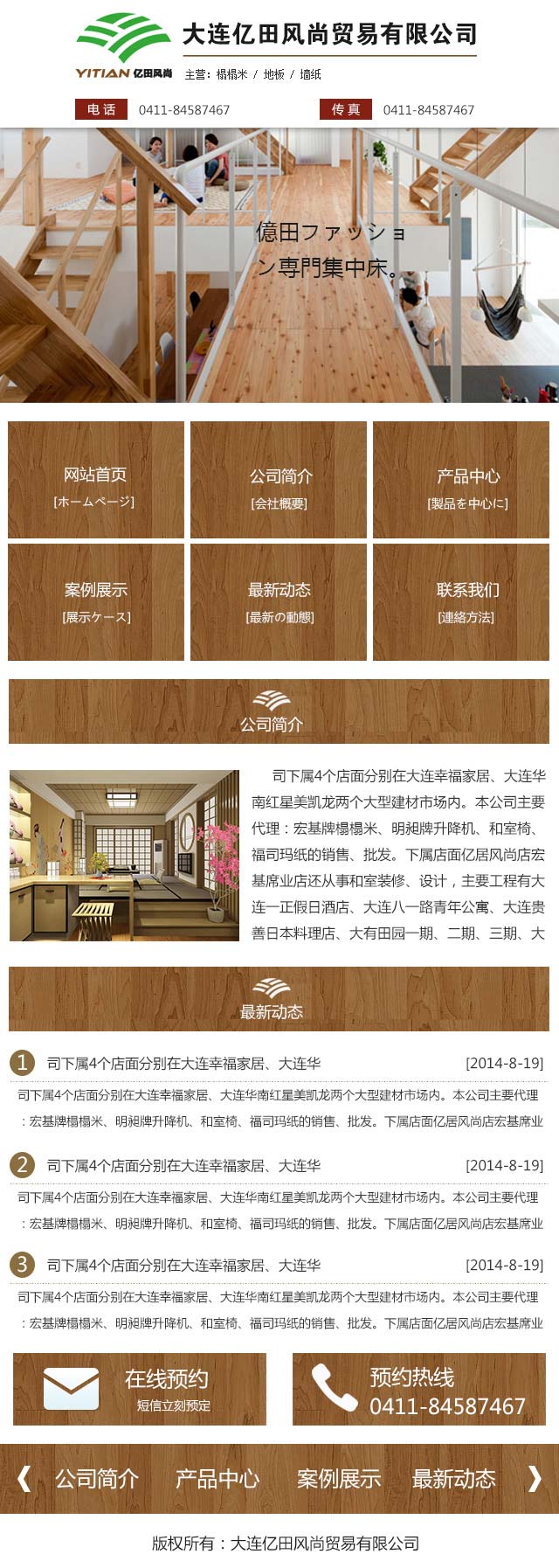Open the 联系我们 contact tile
Screen dimensions: 559x1568
pos(461,602)
